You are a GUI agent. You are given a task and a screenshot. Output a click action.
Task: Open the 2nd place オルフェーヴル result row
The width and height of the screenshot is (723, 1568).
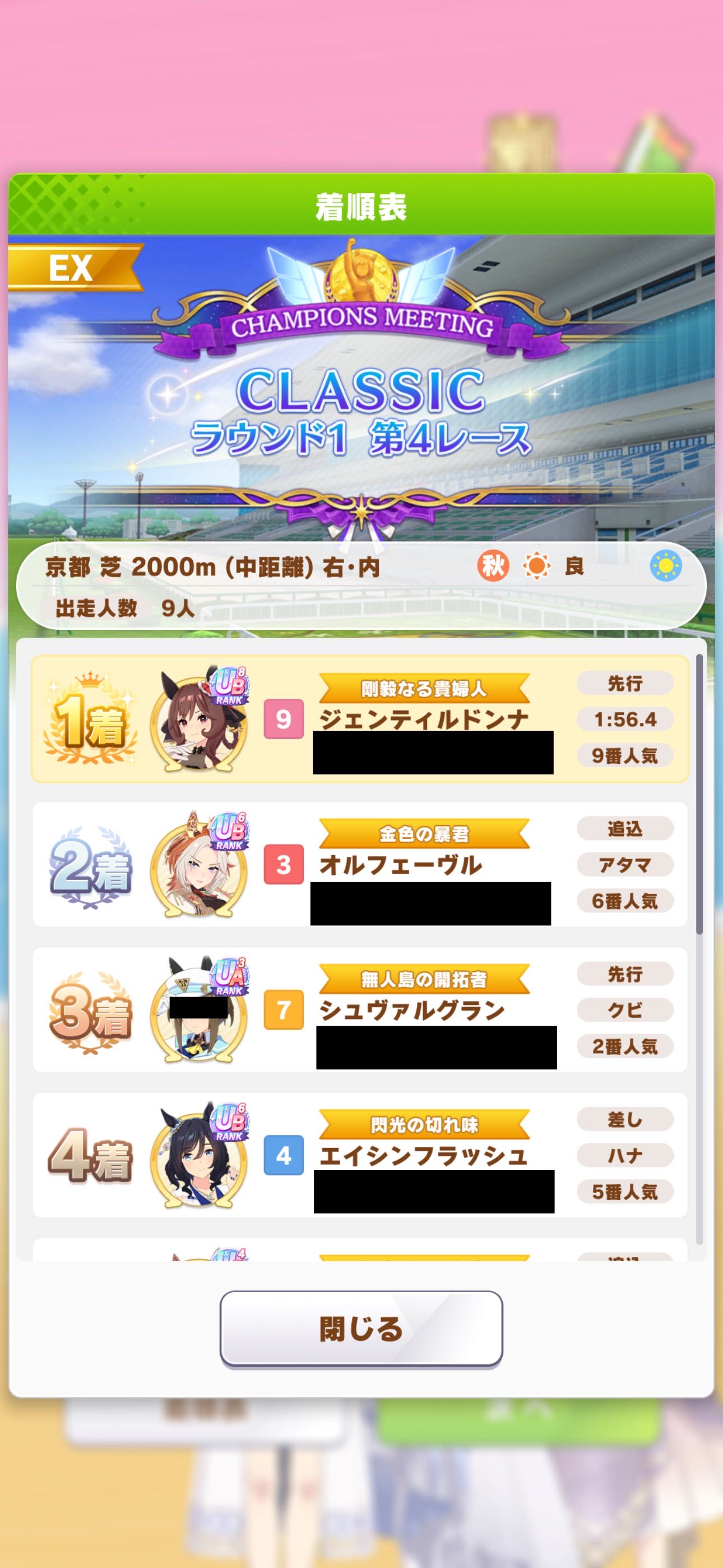click(359, 864)
